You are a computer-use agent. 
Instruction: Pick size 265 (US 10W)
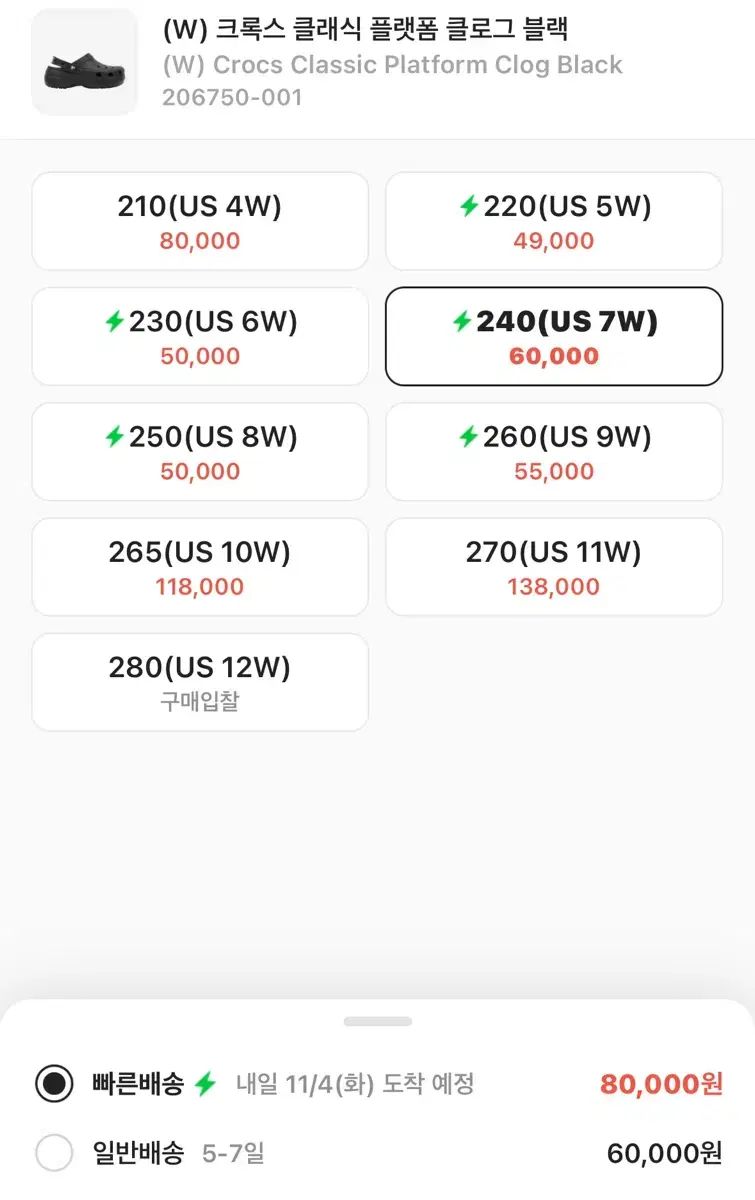click(200, 567)
